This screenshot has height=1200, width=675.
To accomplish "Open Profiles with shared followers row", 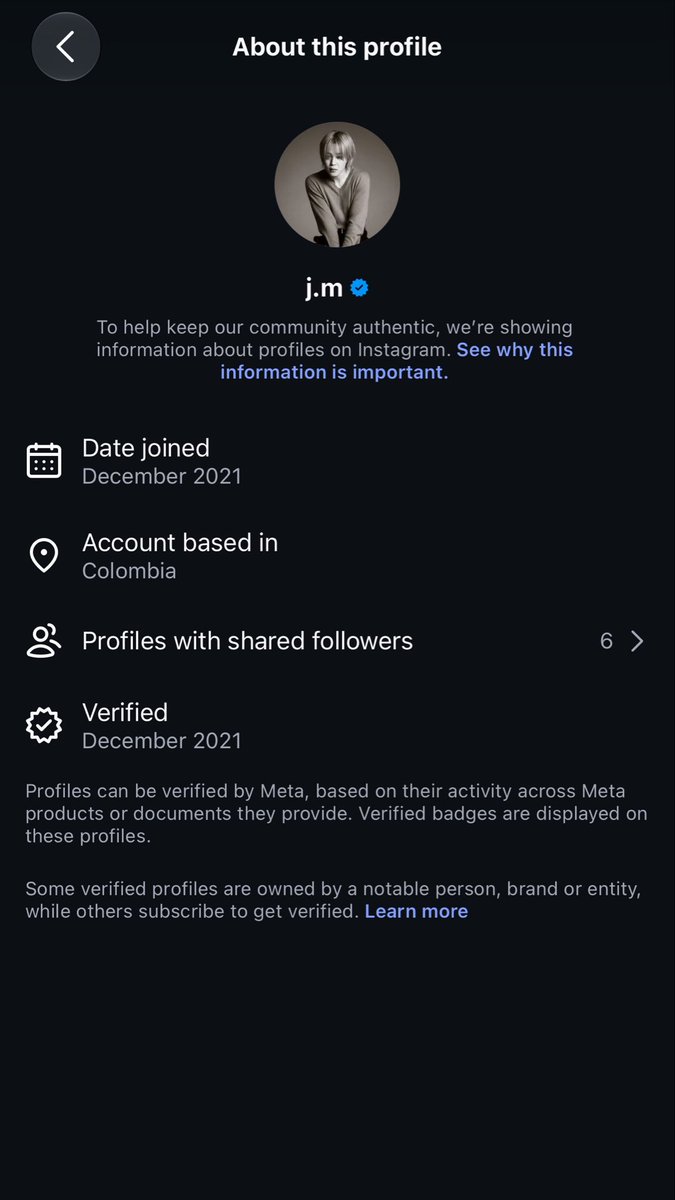I will click(x=337, y=641).
